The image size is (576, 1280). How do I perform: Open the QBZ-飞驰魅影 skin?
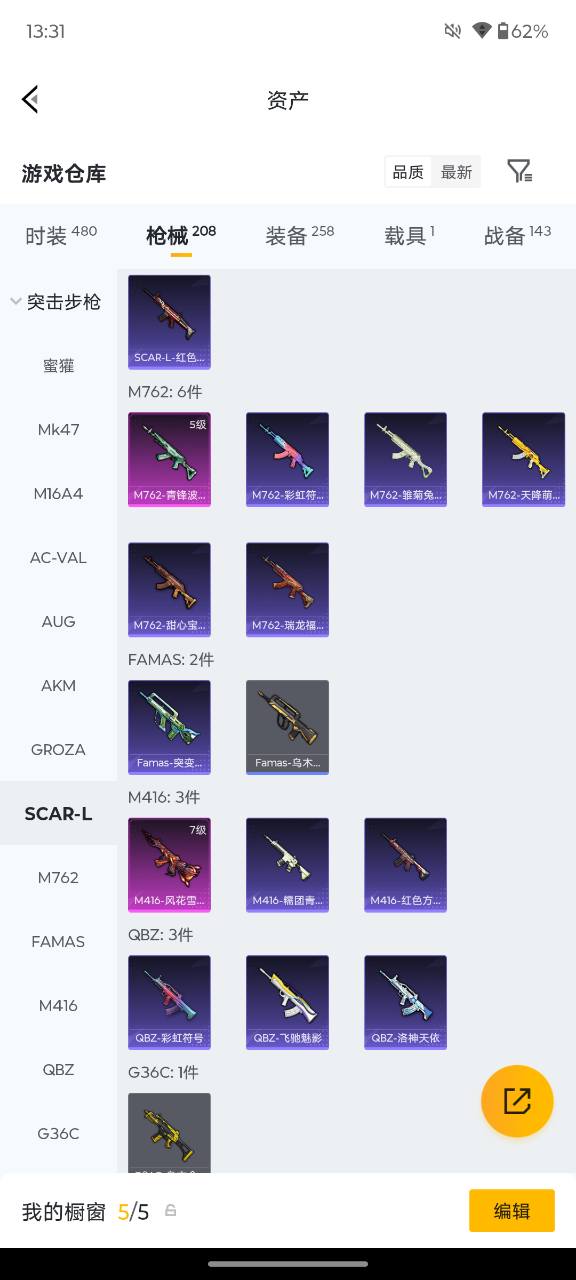pos(287,1002)
